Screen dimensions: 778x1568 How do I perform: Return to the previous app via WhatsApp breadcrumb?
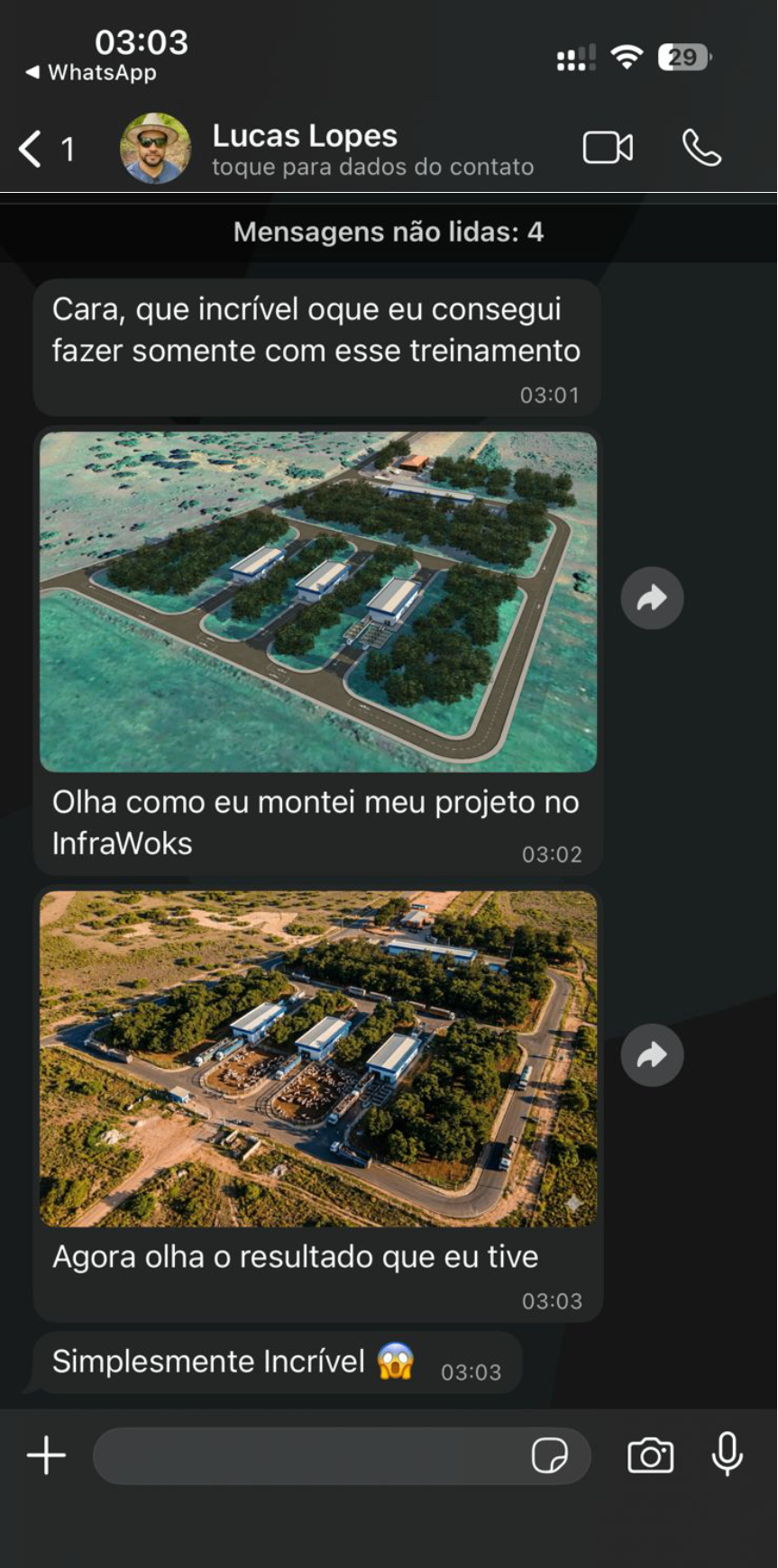tap(90, 72)
